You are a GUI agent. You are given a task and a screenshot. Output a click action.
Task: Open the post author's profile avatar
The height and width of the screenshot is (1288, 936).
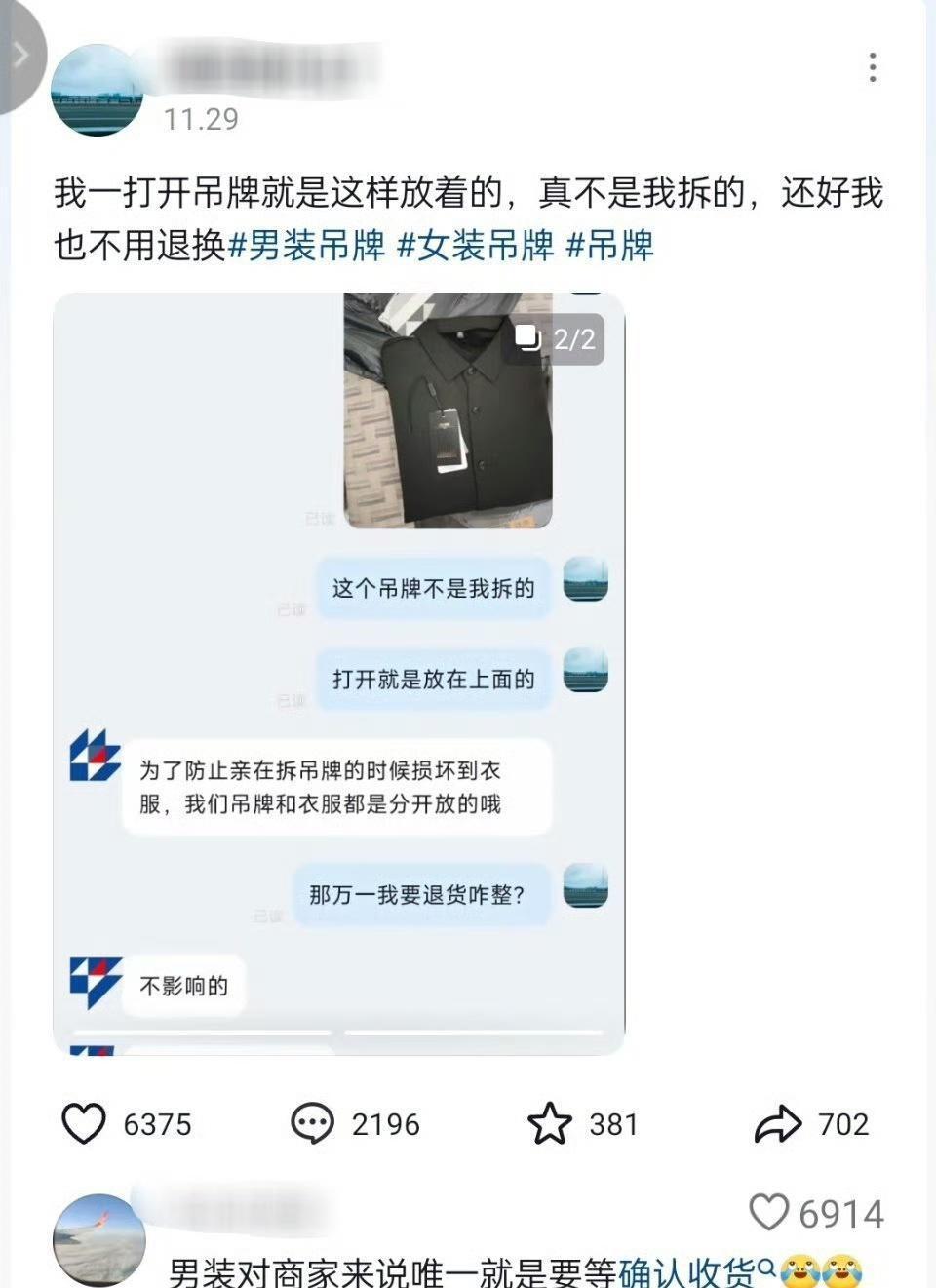[x=97, y=86]
